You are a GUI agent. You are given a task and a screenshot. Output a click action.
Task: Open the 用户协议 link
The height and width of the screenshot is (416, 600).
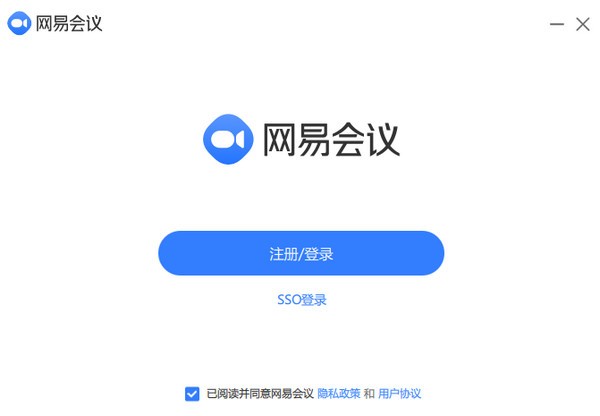399,394
